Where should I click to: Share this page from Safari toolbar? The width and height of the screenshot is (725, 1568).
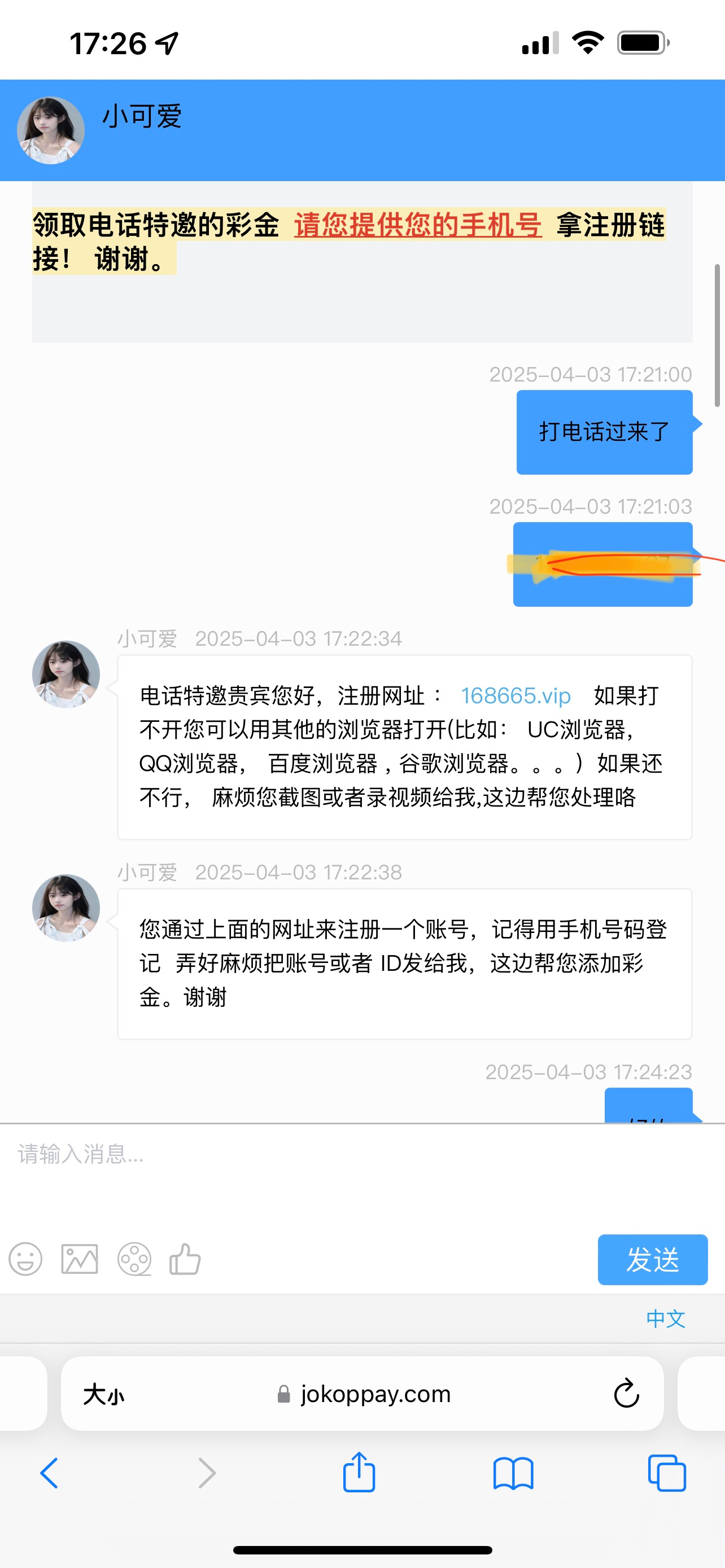pos(359,1473)
